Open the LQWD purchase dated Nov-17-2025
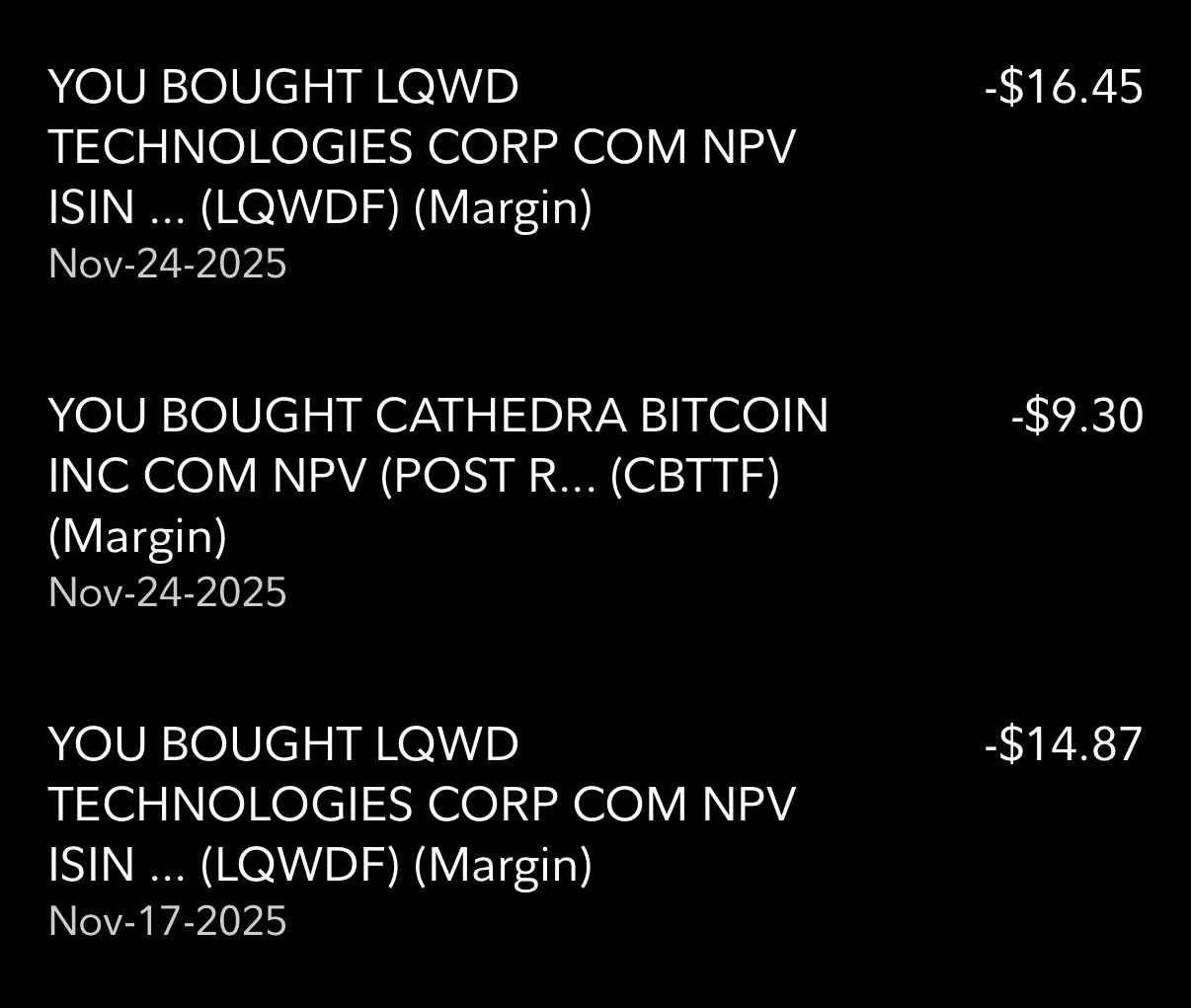The width and height of the screenshot is (1191, 1008). [422, 805]
